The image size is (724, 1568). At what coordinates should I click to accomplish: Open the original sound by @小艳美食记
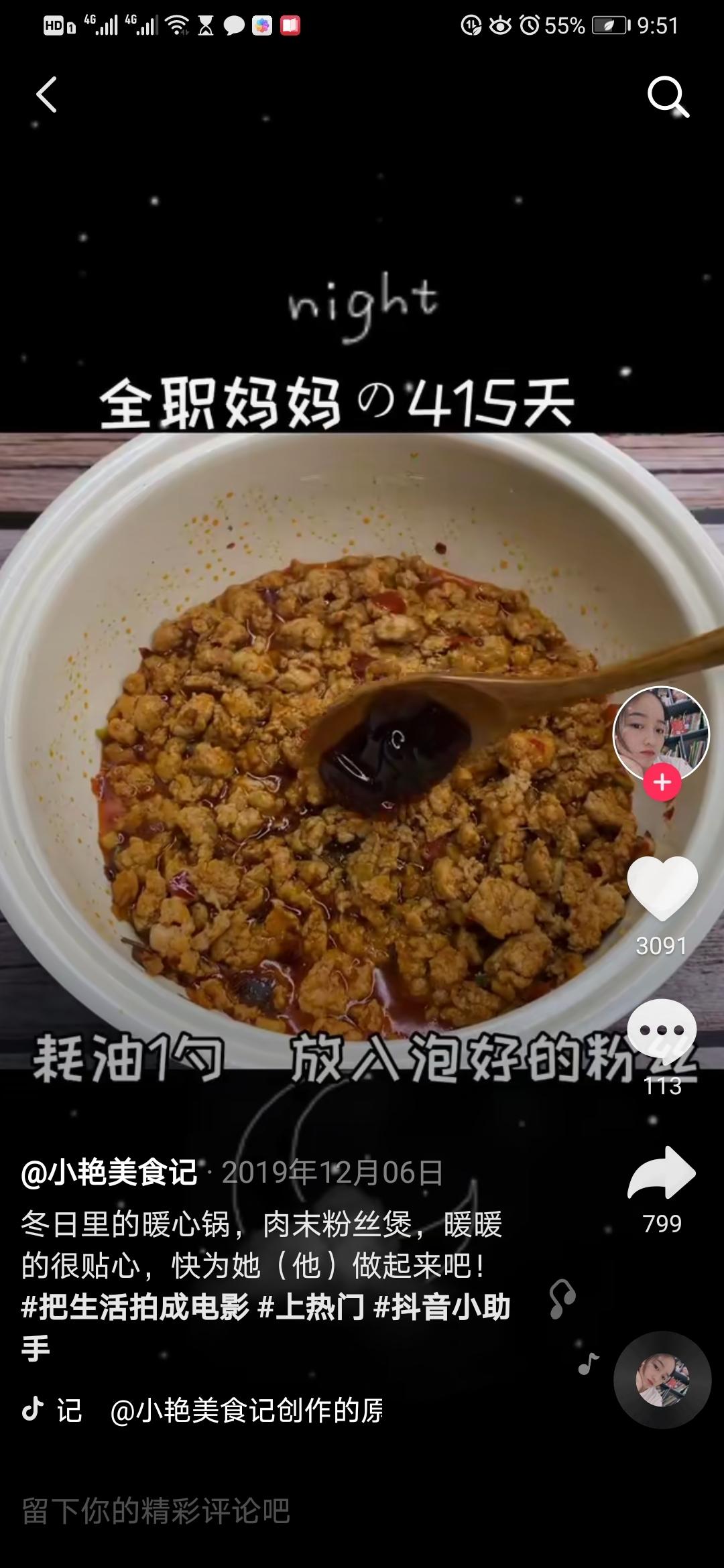(245, 1411)
